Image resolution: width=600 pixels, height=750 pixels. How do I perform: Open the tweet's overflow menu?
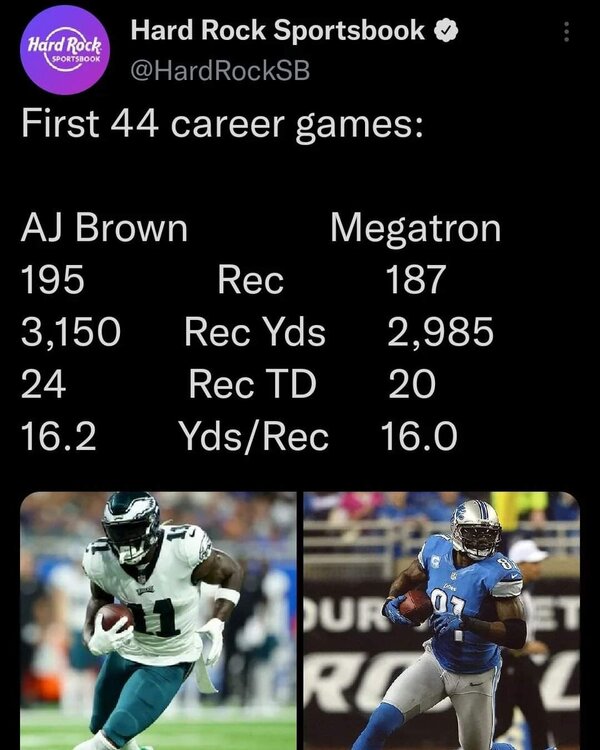[x=567, y=32]
